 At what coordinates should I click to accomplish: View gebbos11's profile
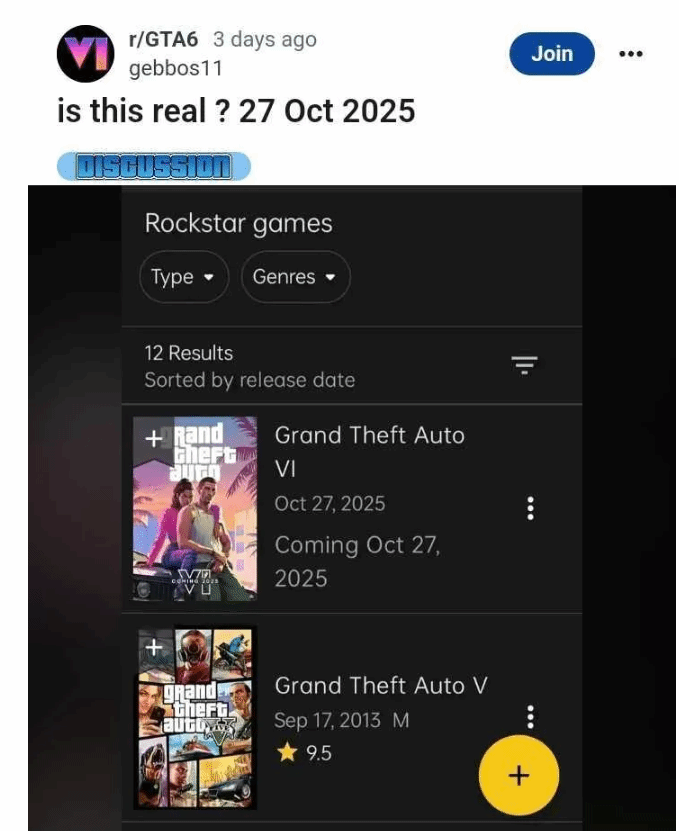tap(176, 68)
